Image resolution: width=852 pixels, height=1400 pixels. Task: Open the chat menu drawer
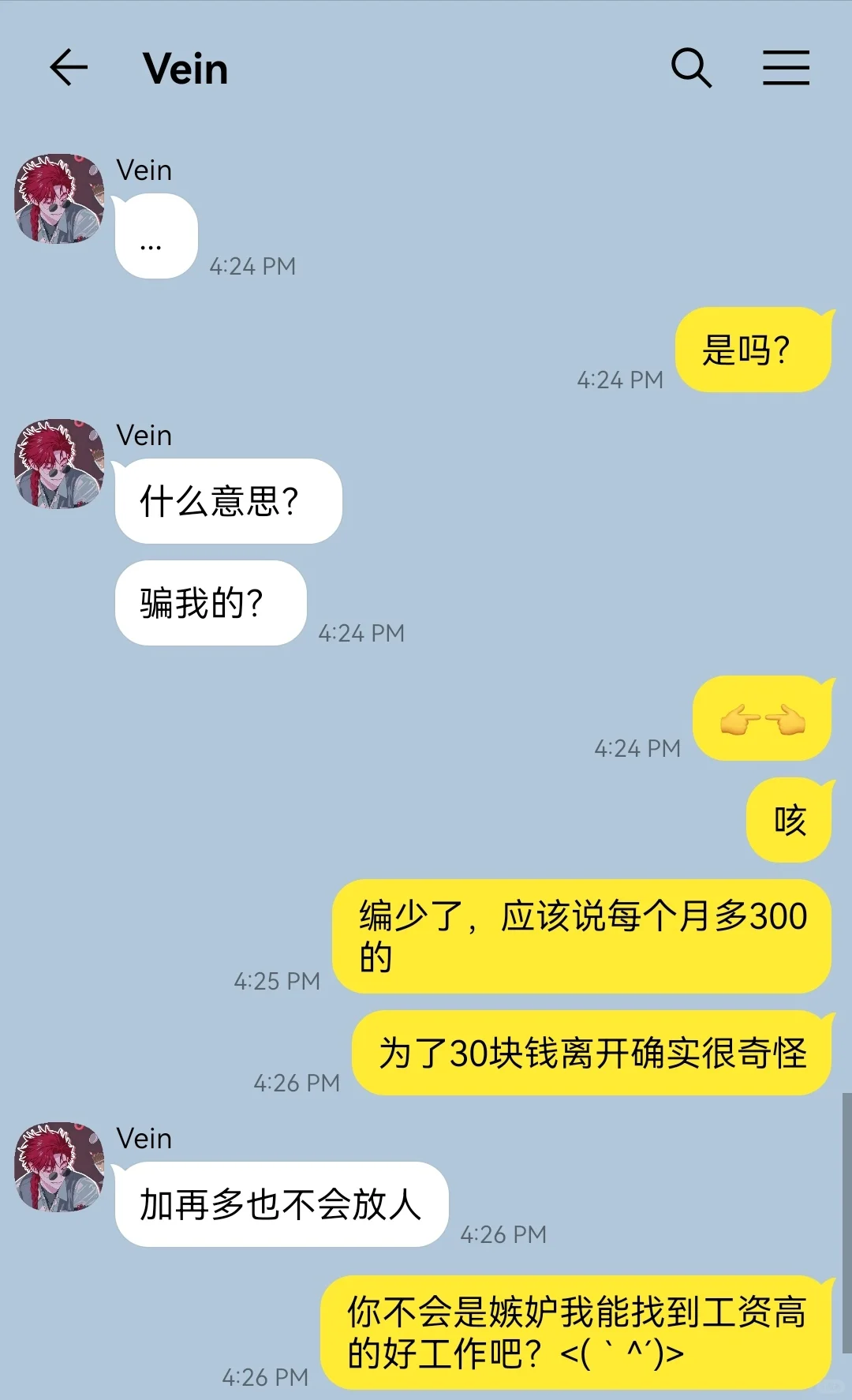[786, 67]
